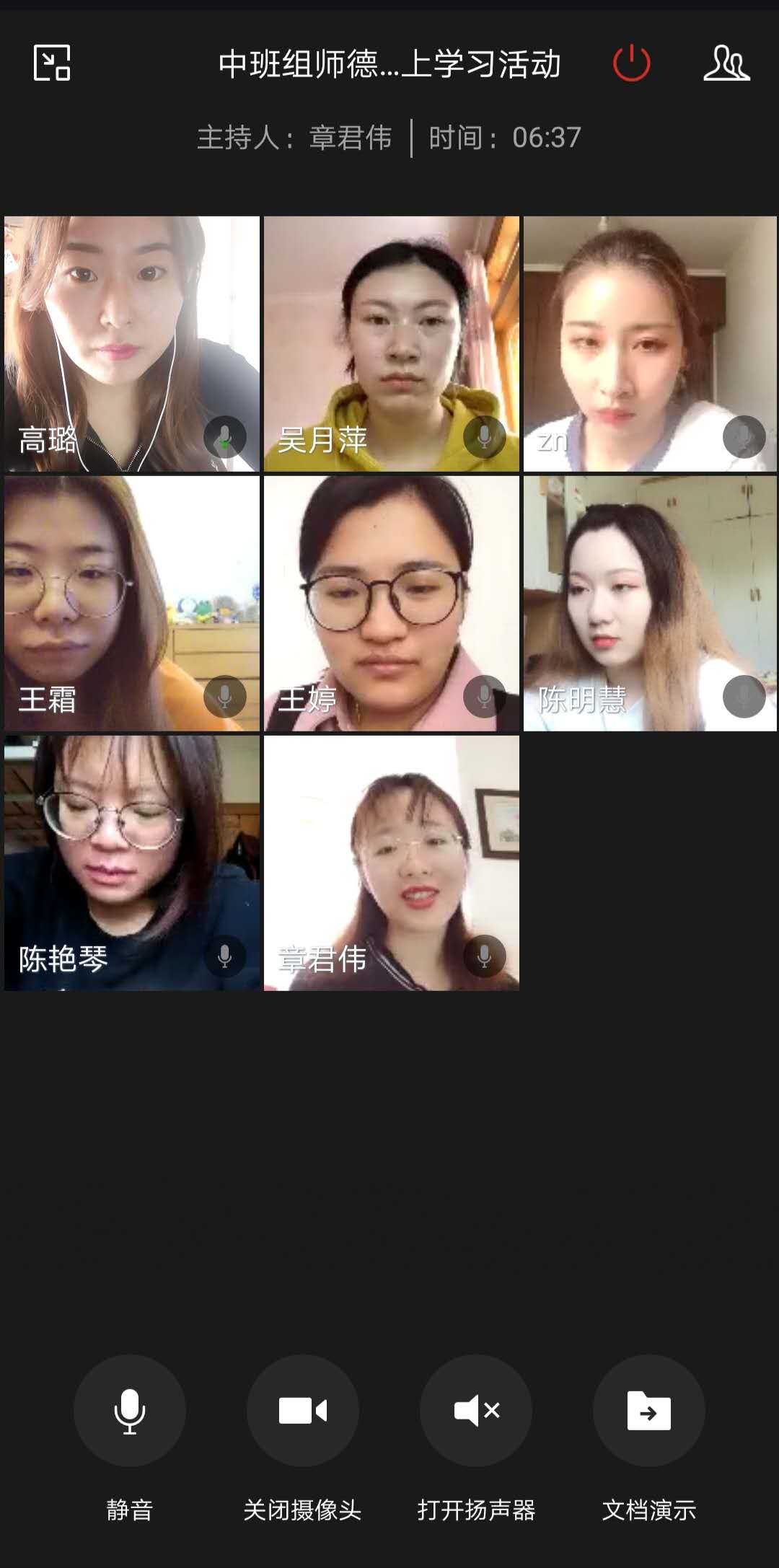Image resolution: width=779 pixels, height=1568 pixels.
Task: Open 高璐's video tile
Action: click(132, 344)
